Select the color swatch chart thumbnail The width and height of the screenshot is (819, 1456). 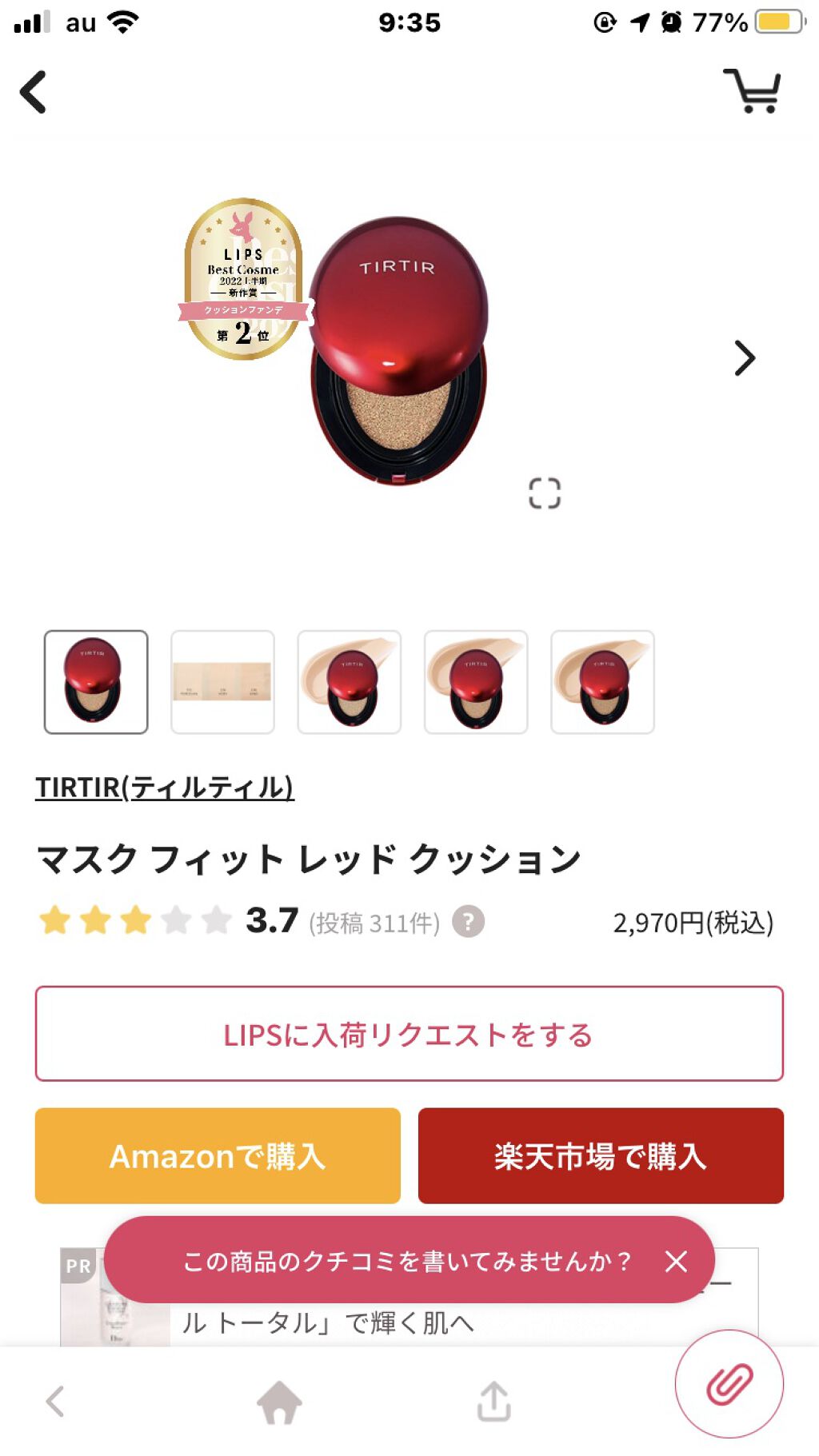(x=222, y=682)
